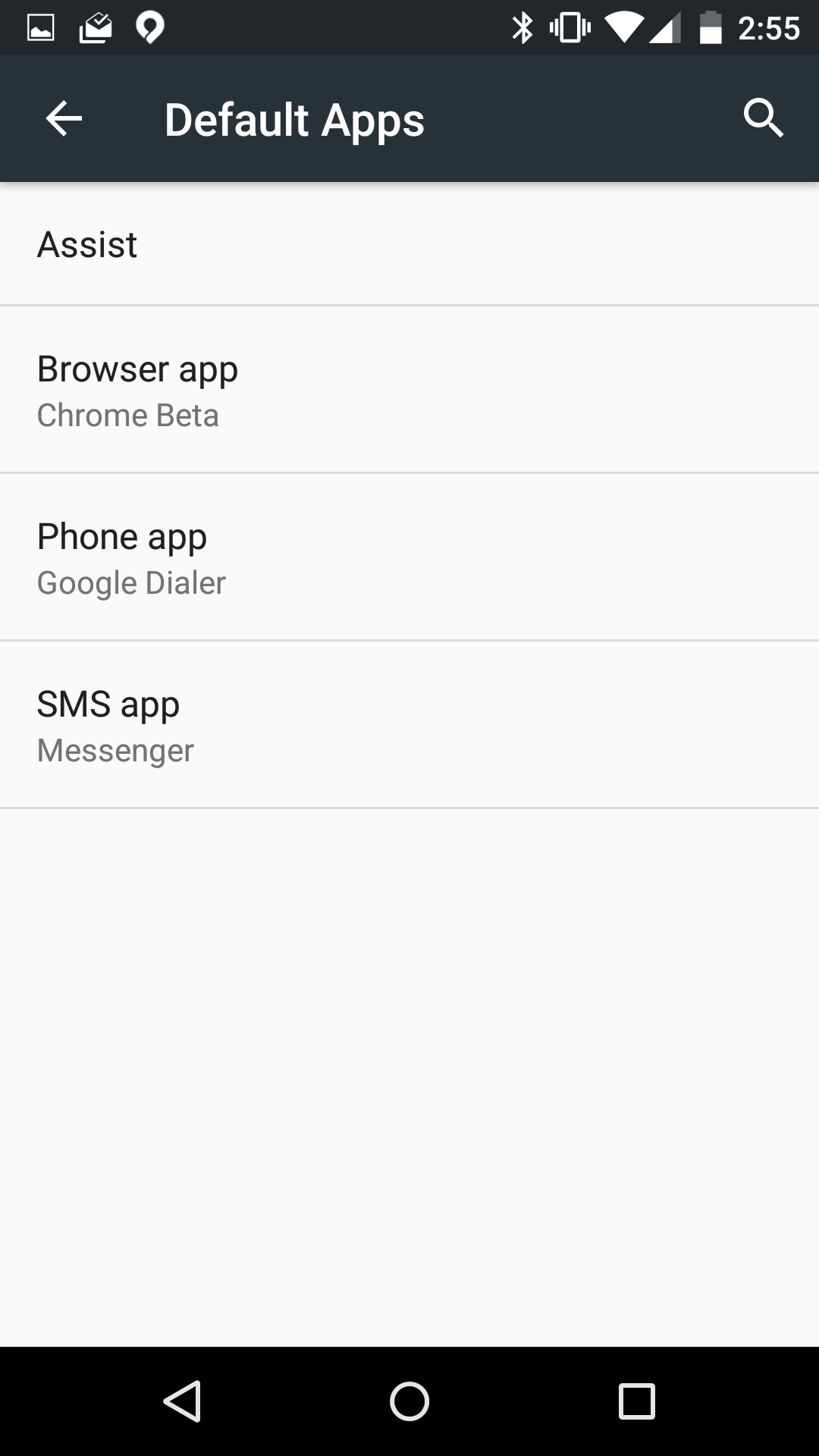
Task: Tap the system home button
Action: point(409,1401)
